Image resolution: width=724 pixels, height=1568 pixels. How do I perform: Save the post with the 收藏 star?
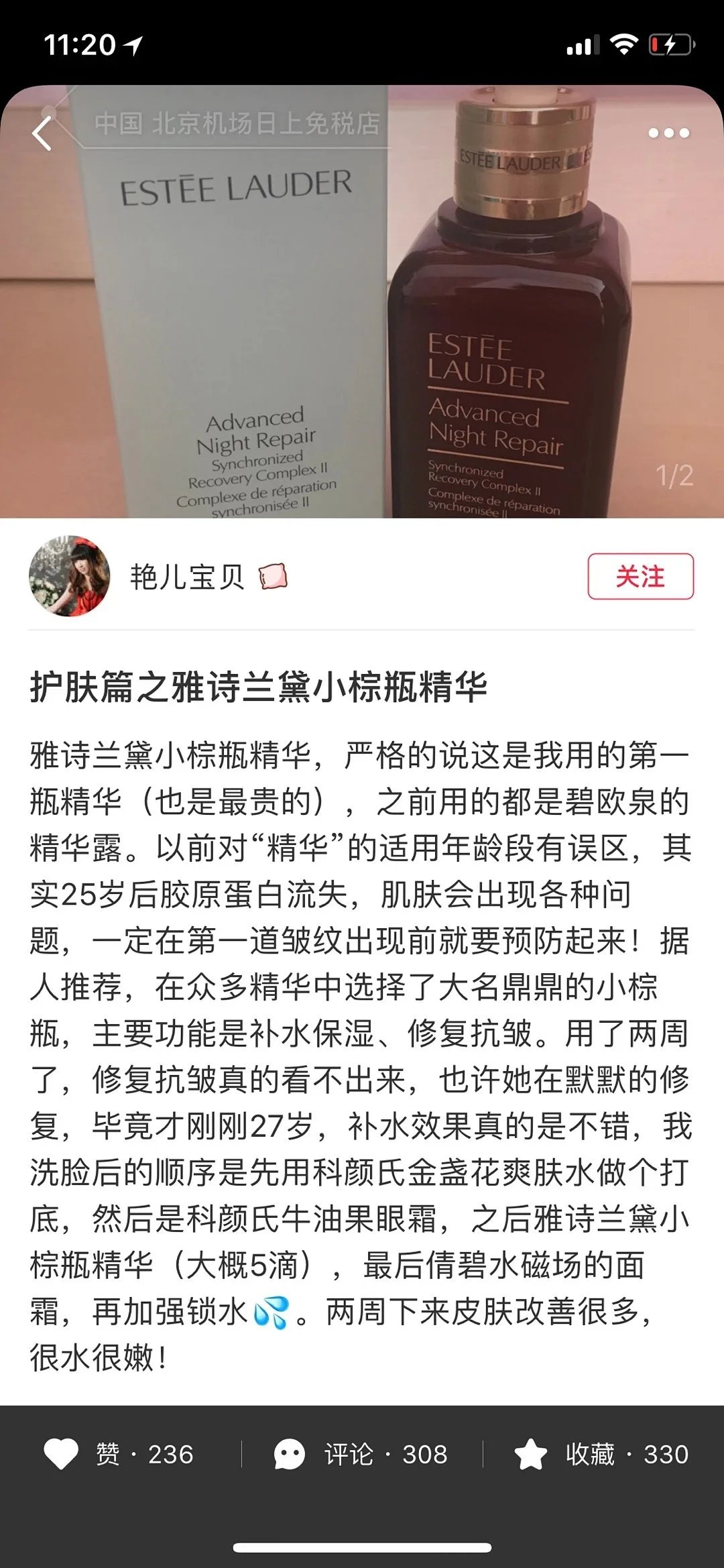click(531, 1454)
